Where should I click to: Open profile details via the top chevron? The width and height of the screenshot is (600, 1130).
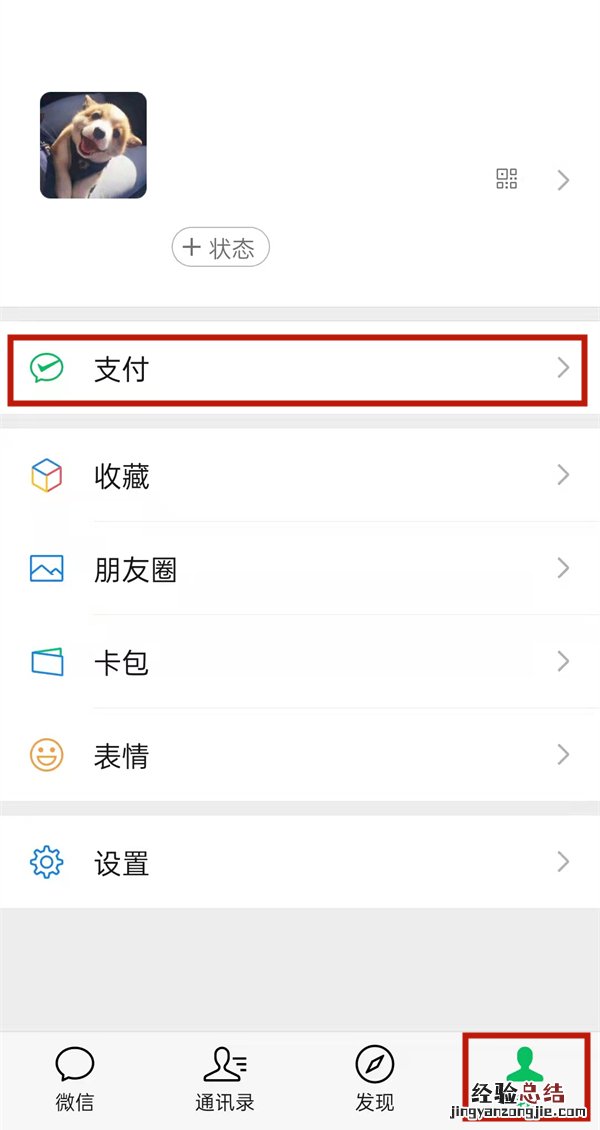[563, 180]
